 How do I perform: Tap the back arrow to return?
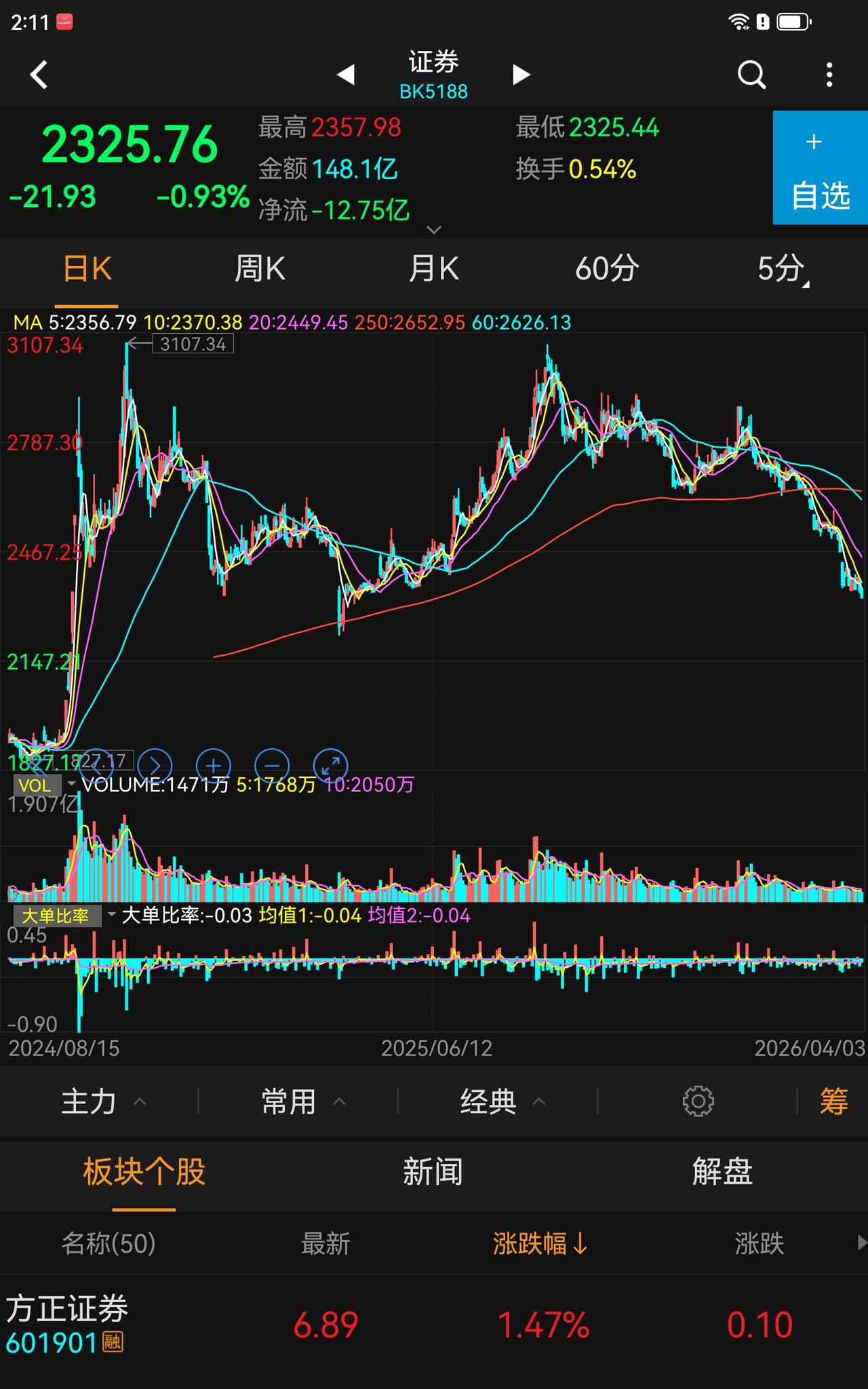point(39,73)
